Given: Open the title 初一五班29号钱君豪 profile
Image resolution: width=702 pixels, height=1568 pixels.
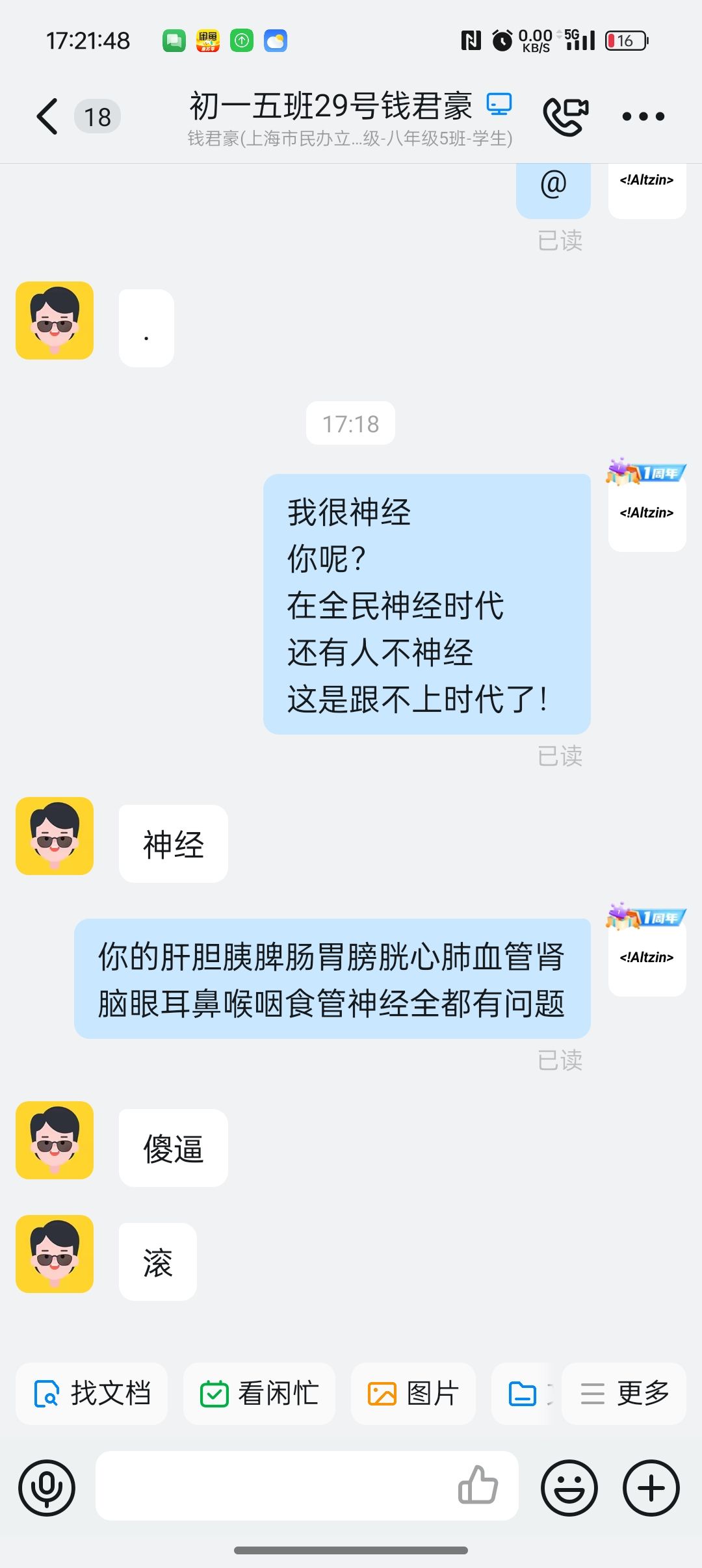Looking at the screenshot, I should [331, 107].
